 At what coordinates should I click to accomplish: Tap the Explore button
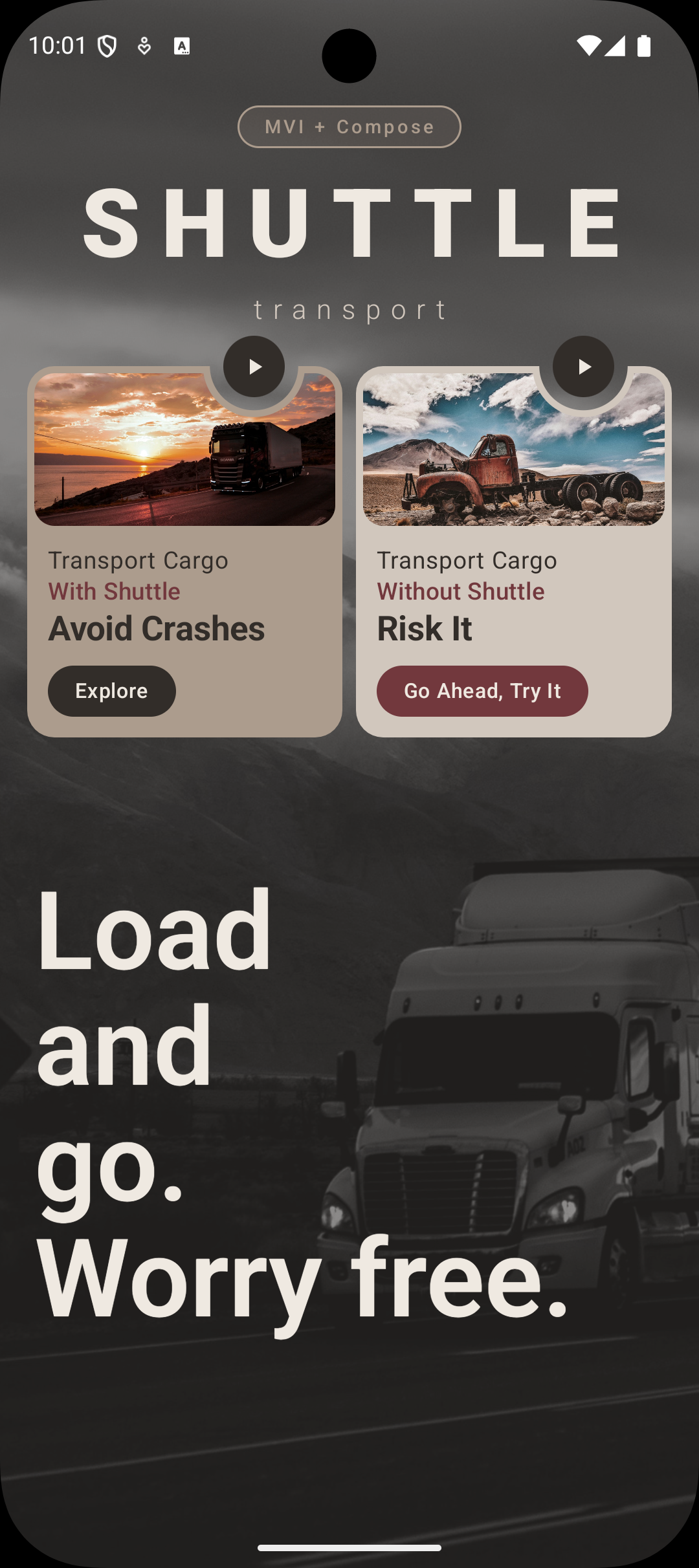(112, 691)
